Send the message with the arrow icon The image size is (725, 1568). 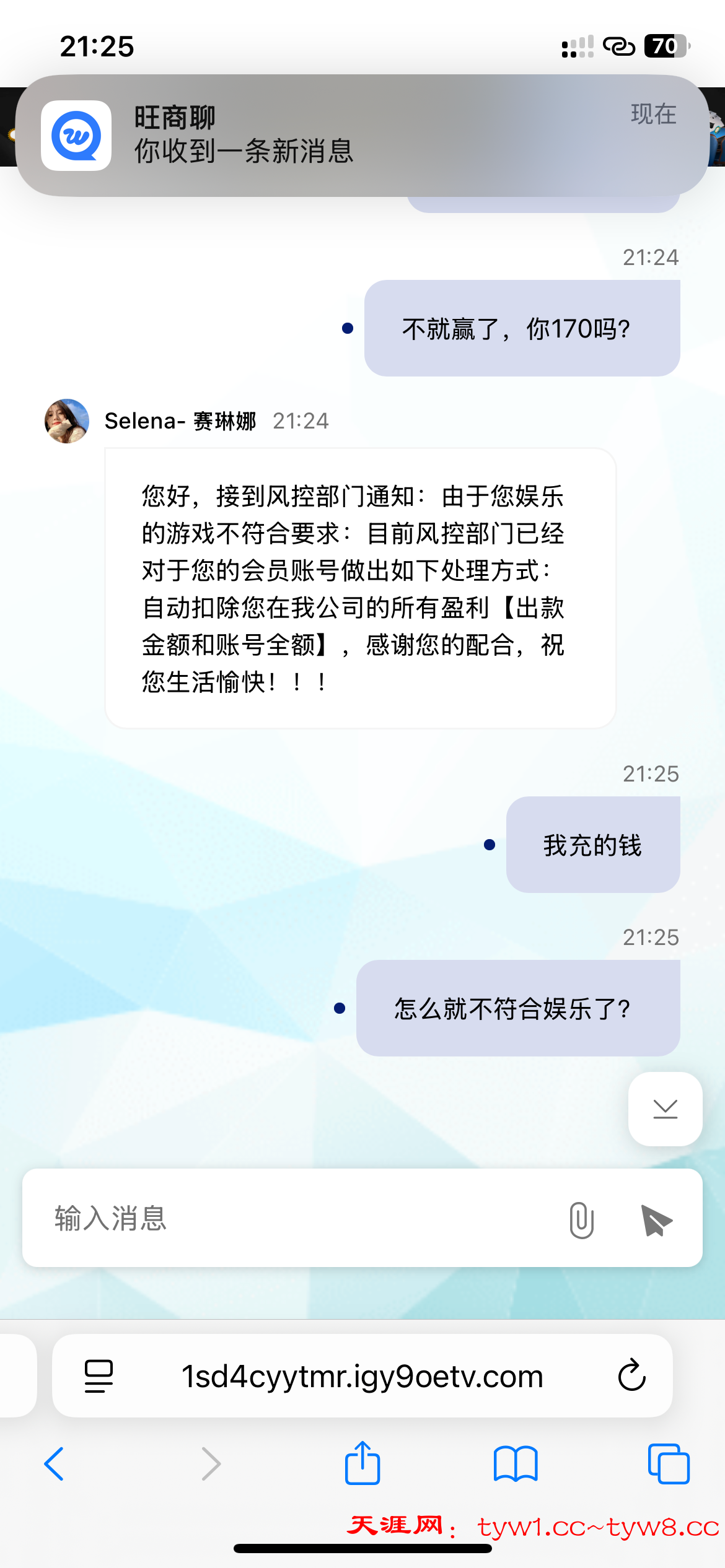point(656,1220)
